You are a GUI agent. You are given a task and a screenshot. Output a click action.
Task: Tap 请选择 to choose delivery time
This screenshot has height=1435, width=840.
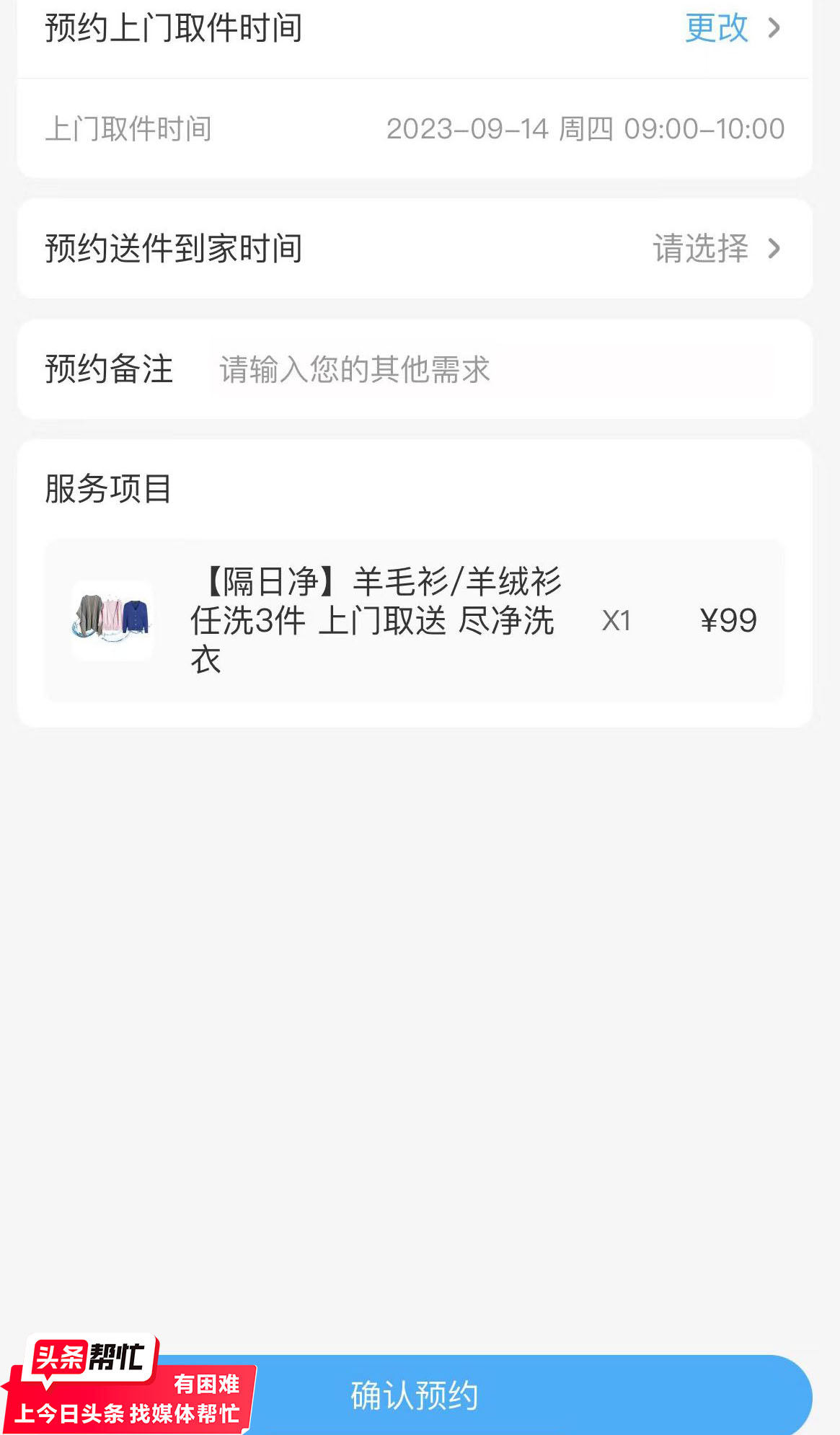(x=699, y=248)
